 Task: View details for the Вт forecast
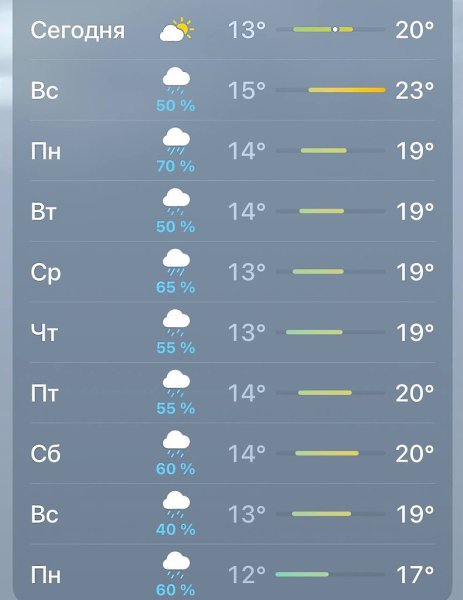233,211
